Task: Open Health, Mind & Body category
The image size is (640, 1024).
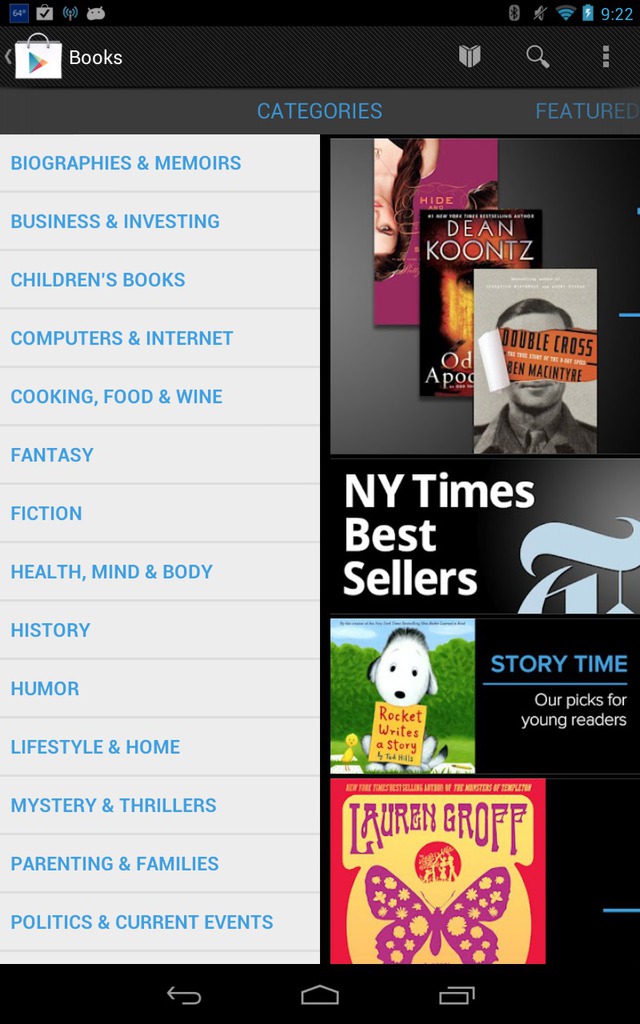Action: tap(160, 571)
